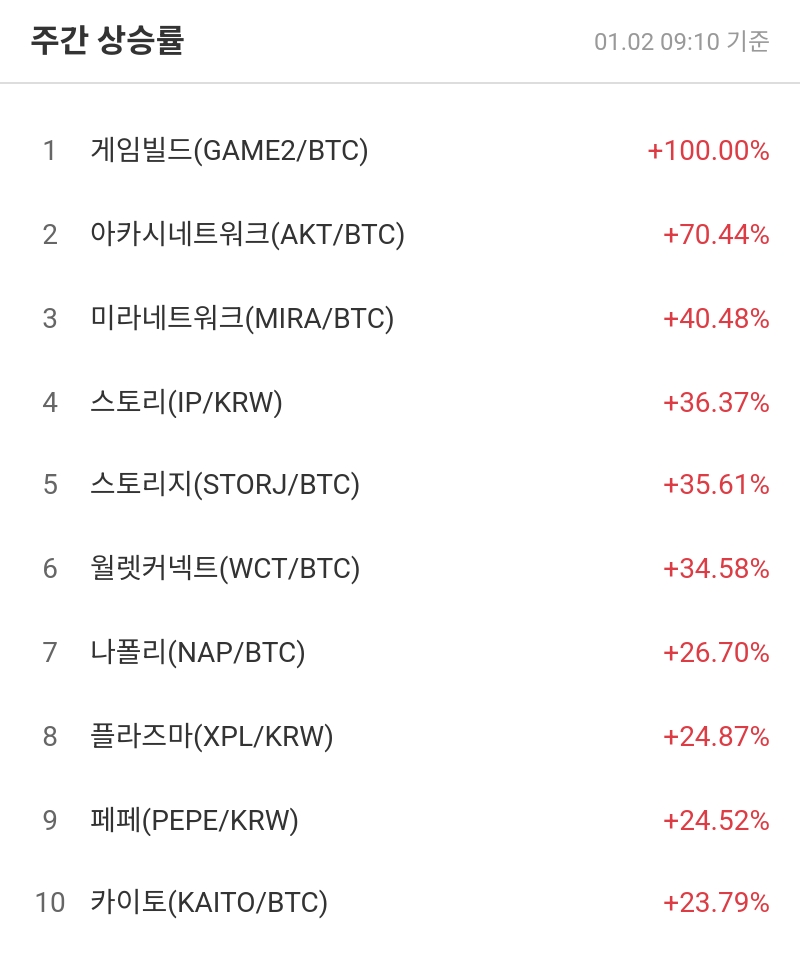Click the rank number 1 label
800x970 pixels.
click(x=48, y=152)
